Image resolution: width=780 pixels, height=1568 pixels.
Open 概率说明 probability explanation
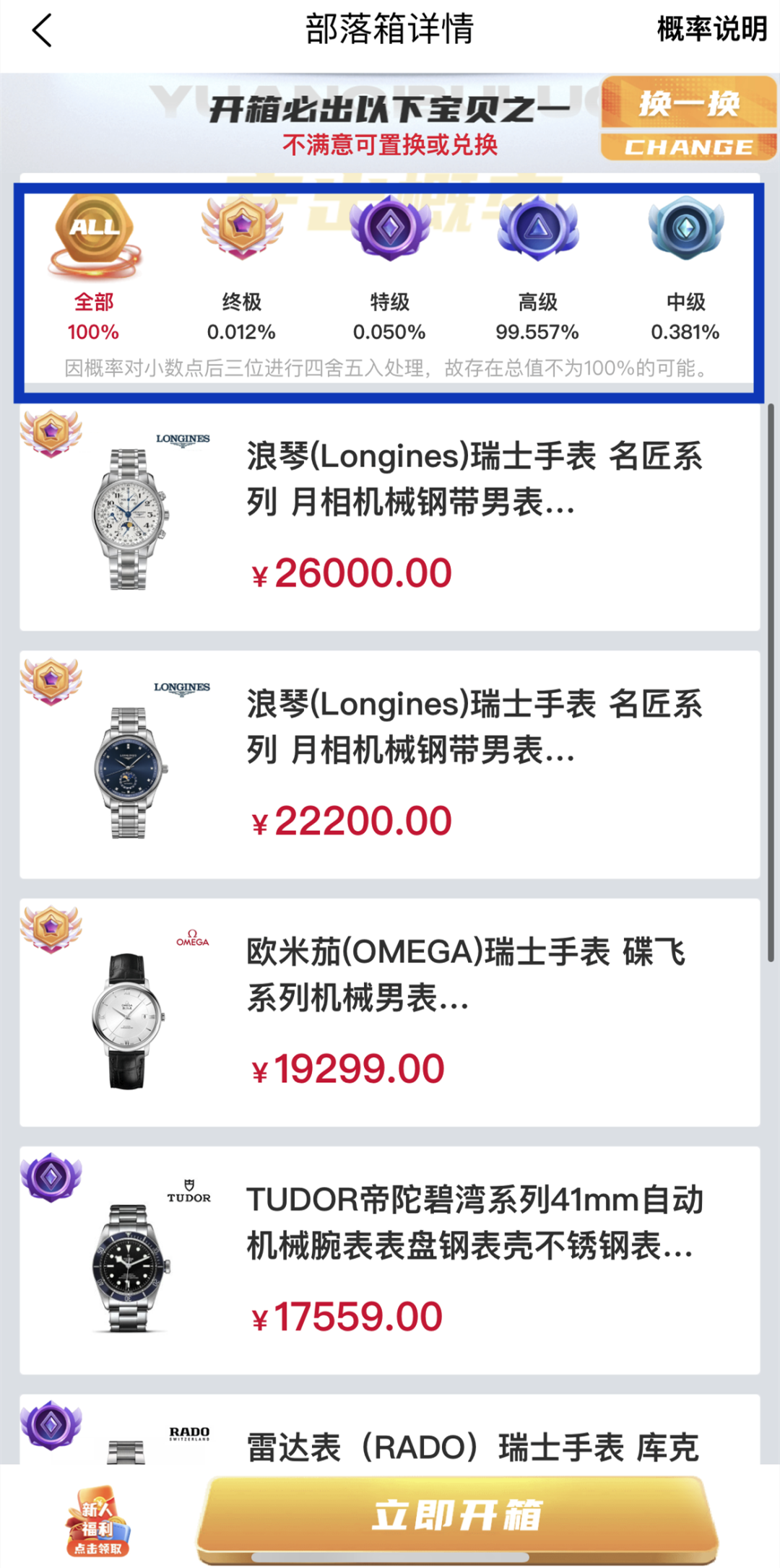pos(711,30)
